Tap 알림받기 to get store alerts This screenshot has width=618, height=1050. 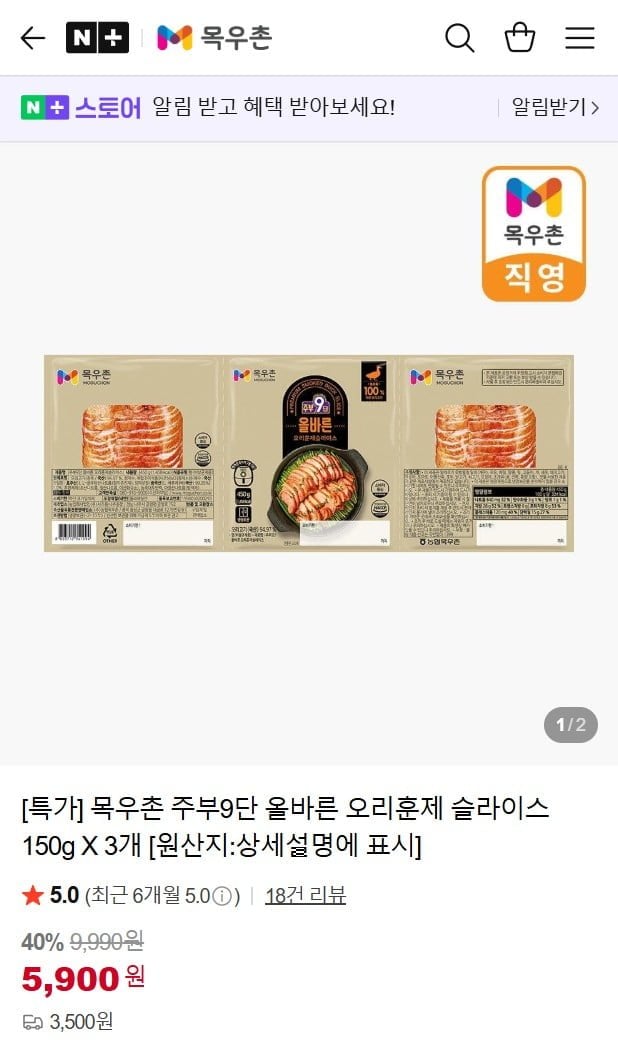[x=555, y=107]
